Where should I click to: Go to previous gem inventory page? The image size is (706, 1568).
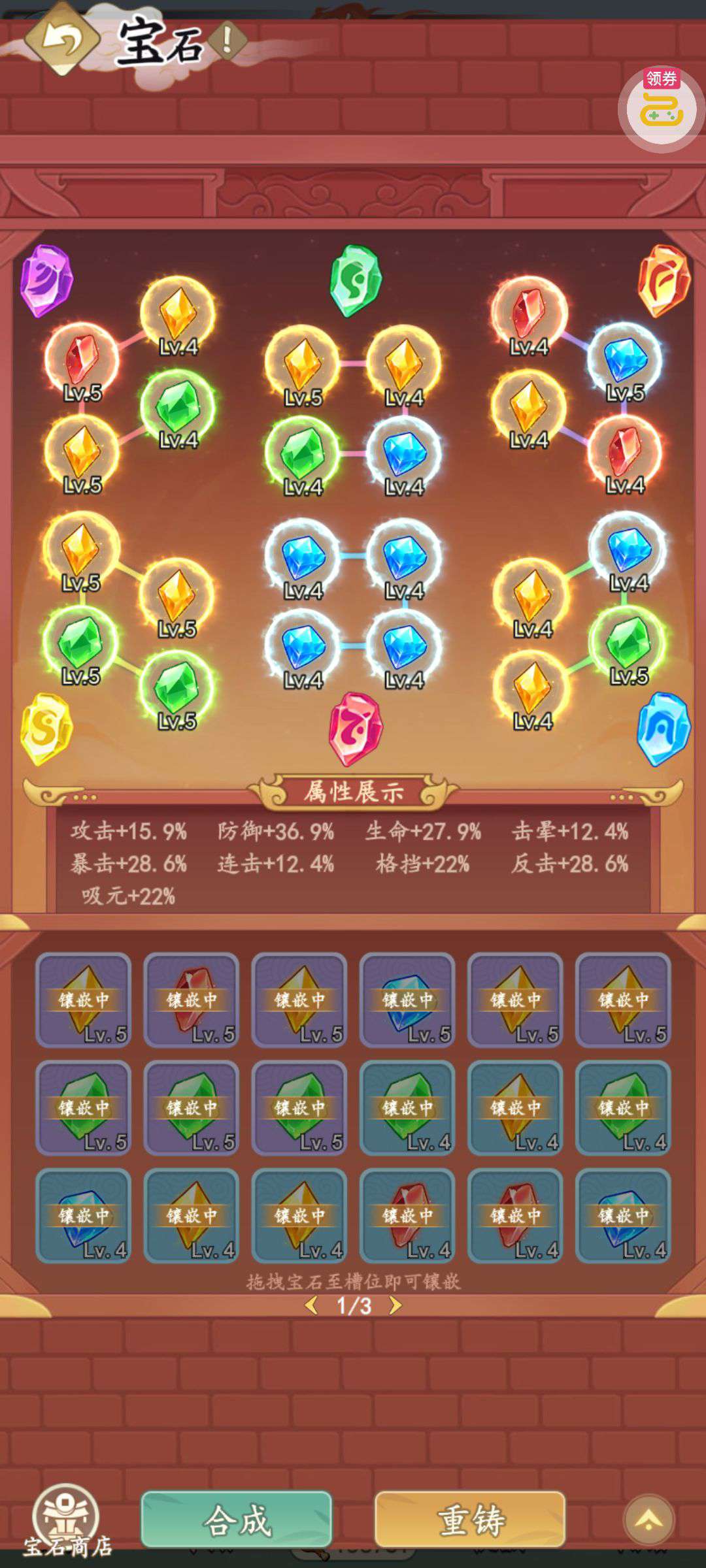point(312,1305)
